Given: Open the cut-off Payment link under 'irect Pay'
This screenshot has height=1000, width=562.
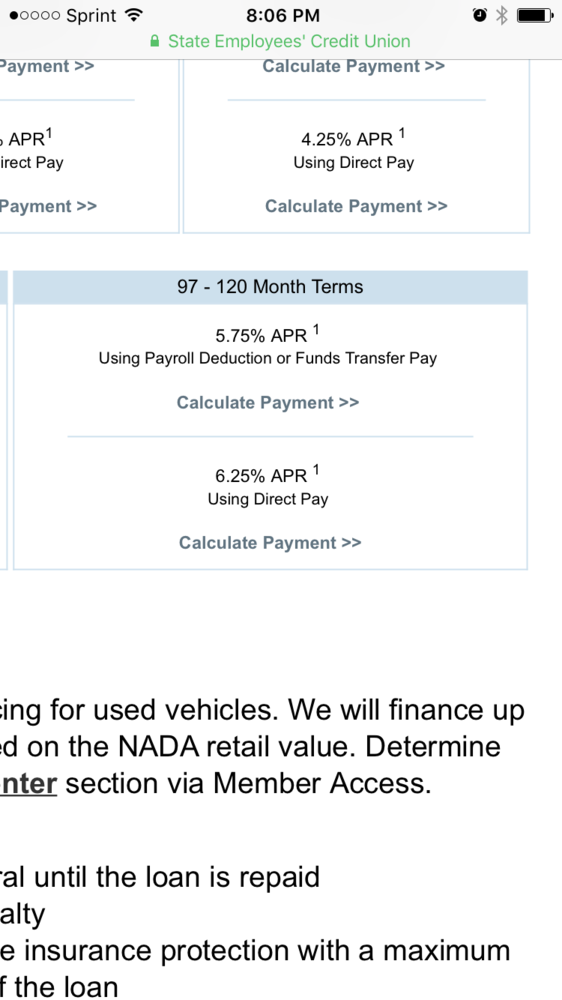Looking at the screenshot, I should click(48, 206).
